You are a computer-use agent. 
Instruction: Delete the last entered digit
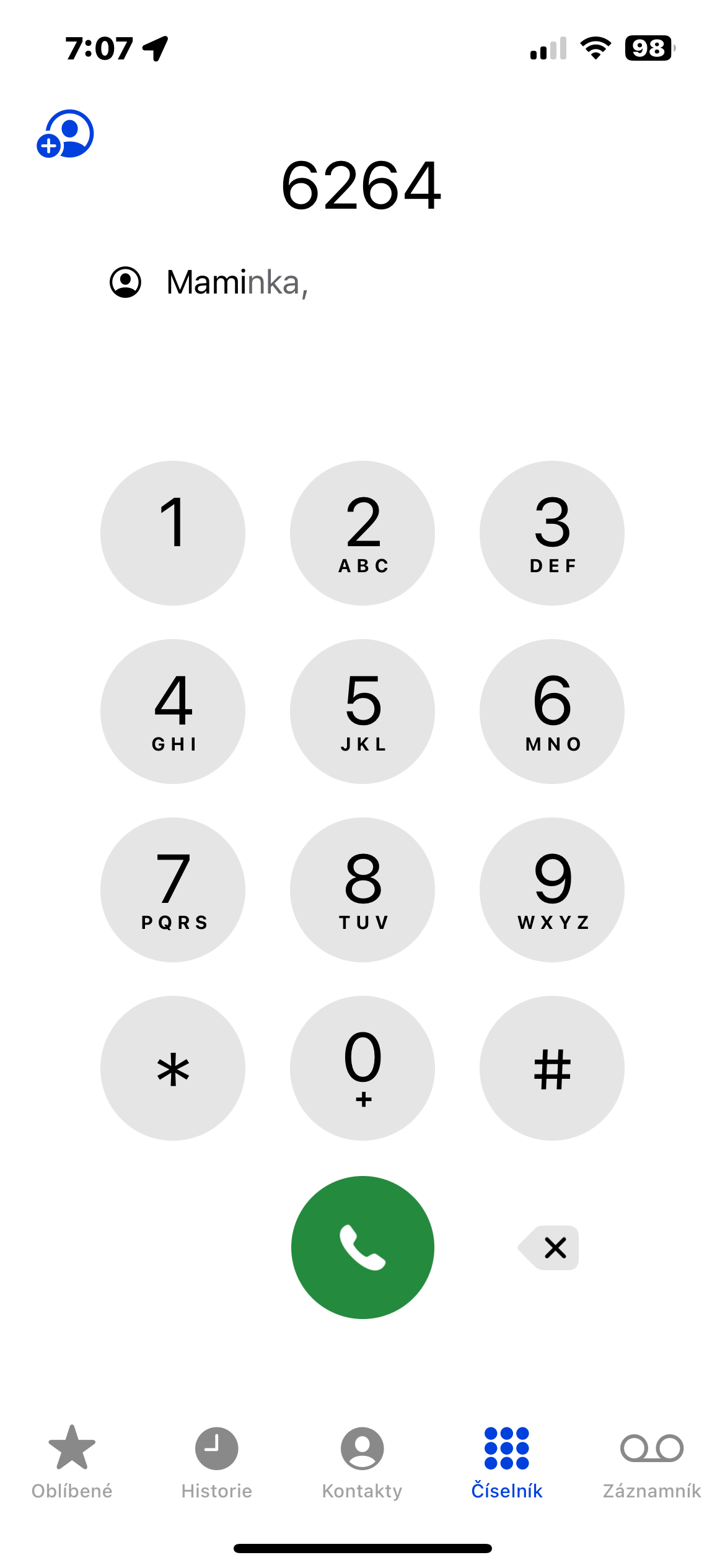550,1247
